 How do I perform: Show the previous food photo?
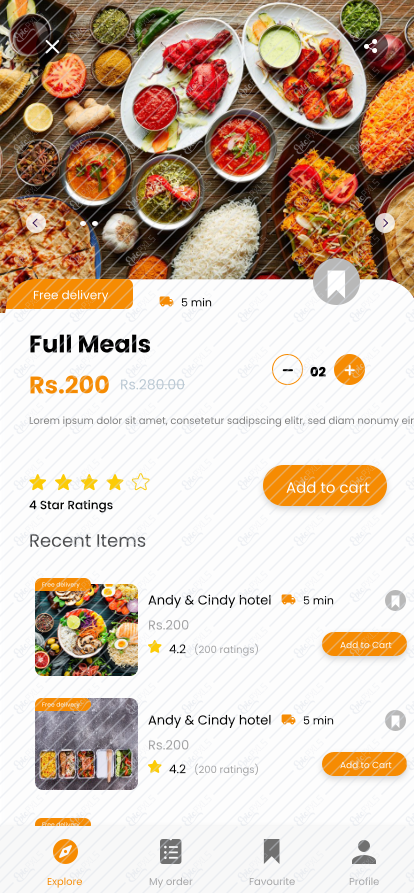[36, 223]
